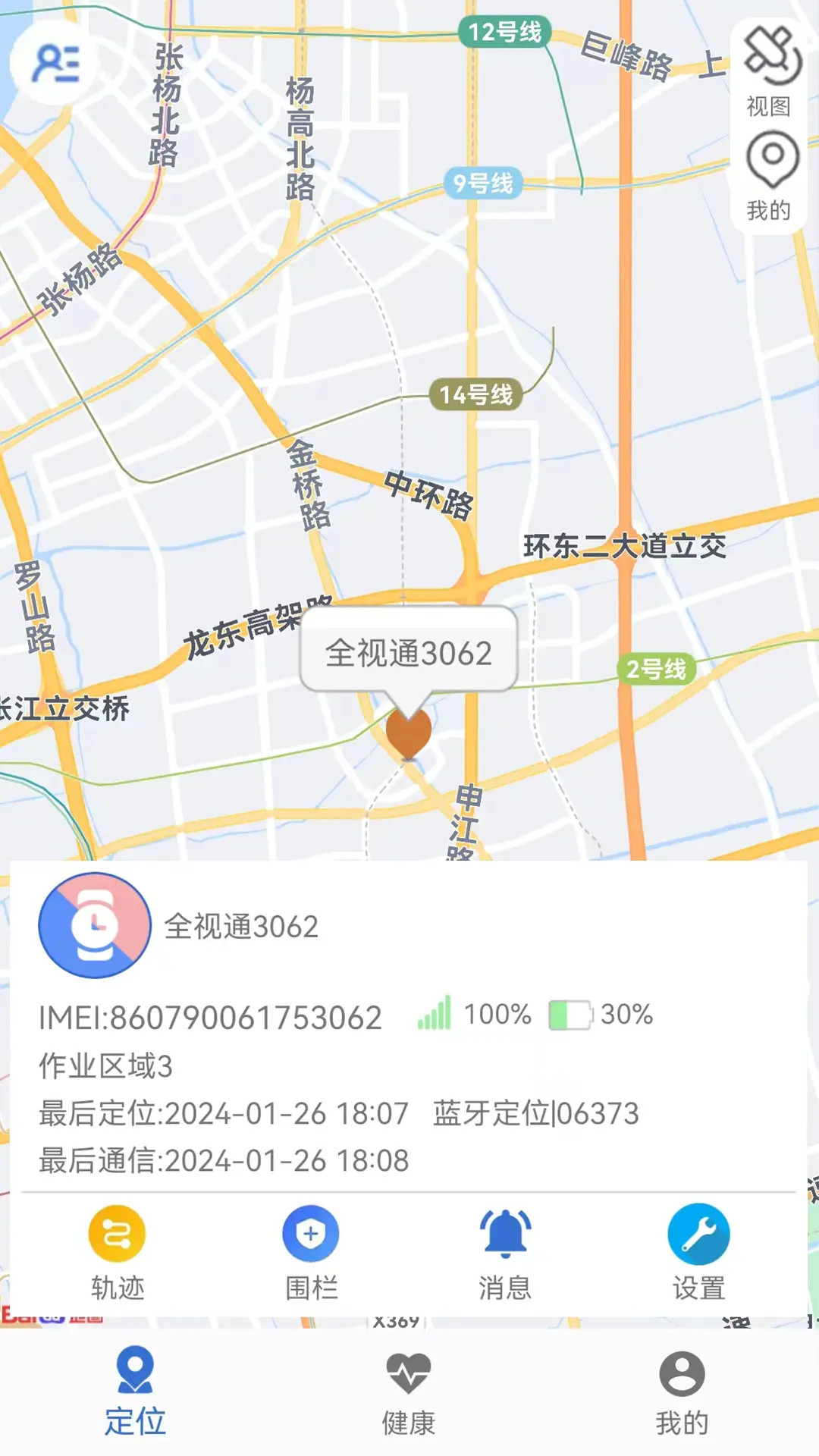The height and width of the screenshot is (1456, 819).
Task: Center map on my location (我的)
Action: coord(771,176)
